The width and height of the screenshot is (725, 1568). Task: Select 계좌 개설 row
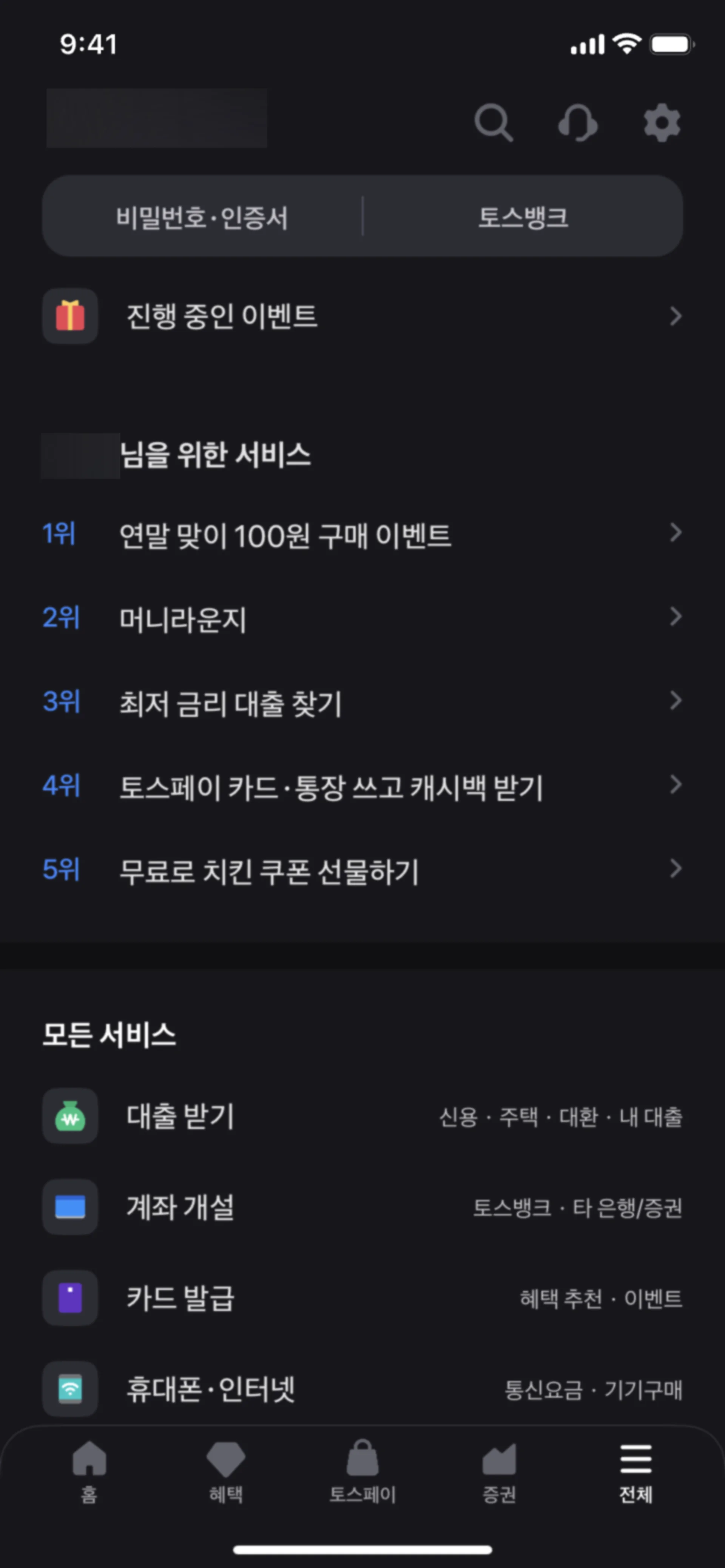coord(362,1207)
